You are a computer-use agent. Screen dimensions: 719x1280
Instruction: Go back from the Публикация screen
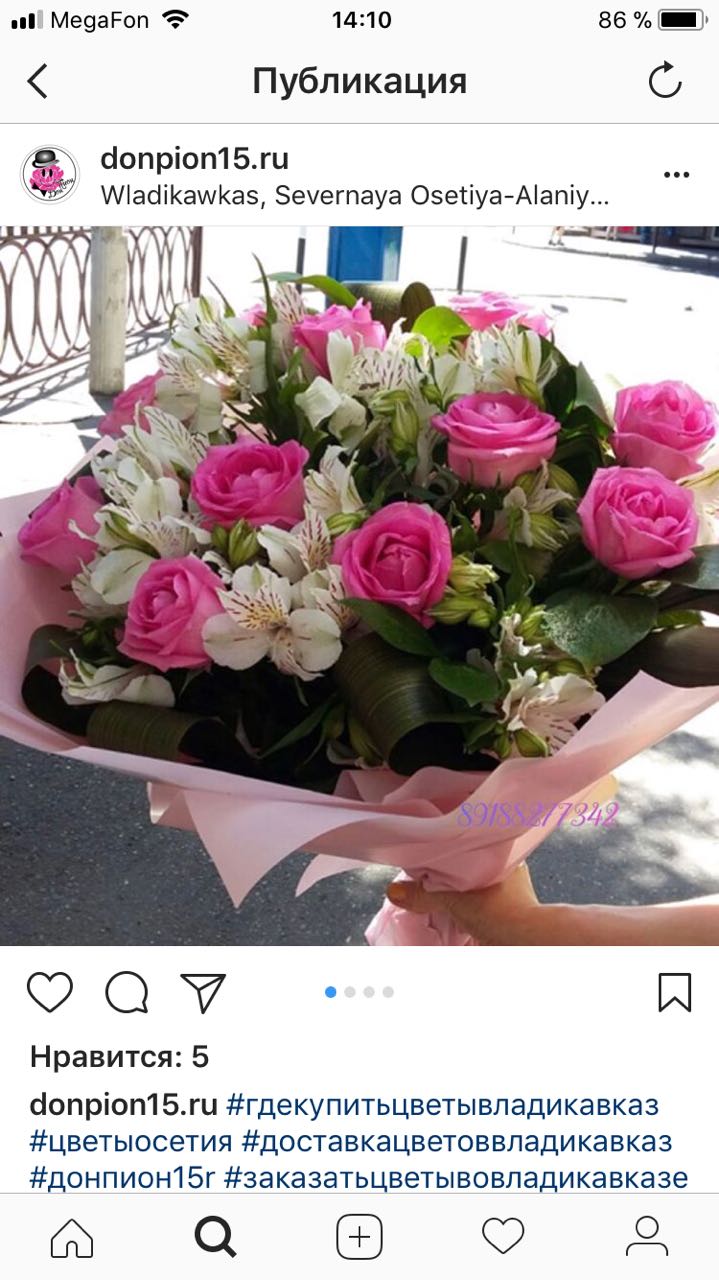click(38, 81)
